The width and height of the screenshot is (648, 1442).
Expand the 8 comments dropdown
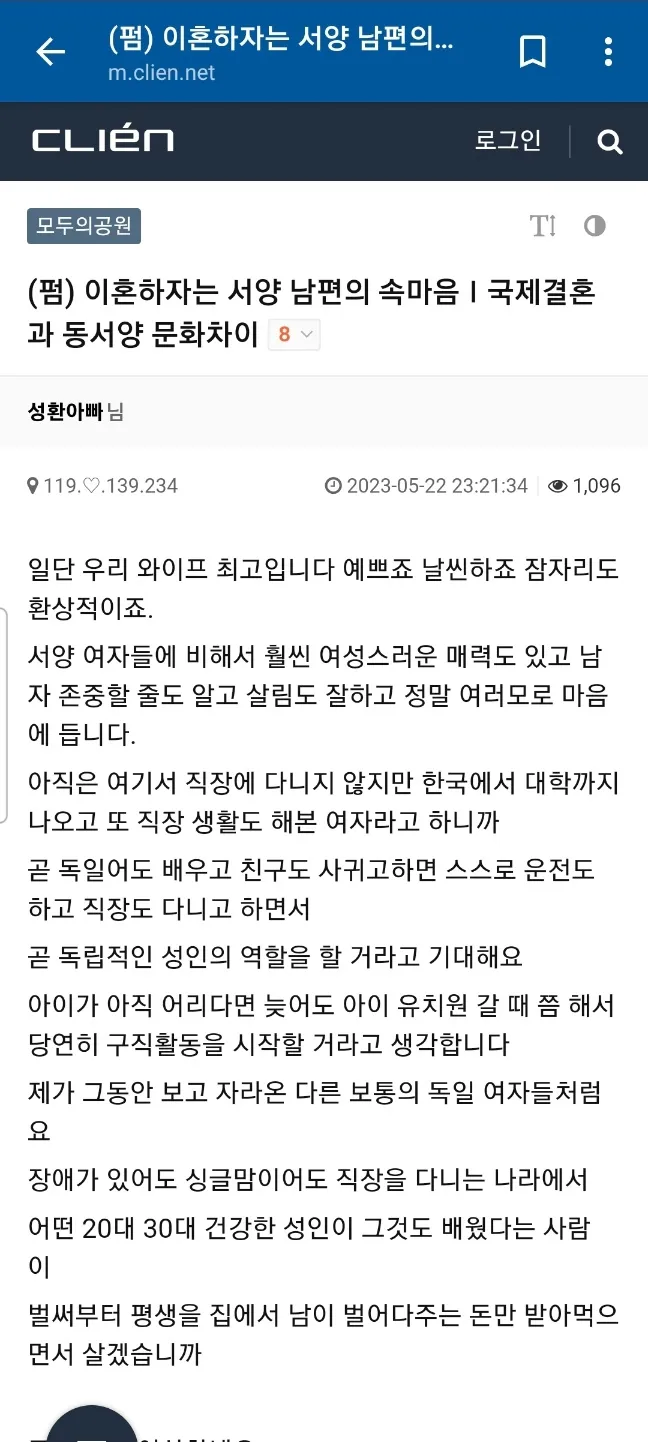tap(294, 335)
